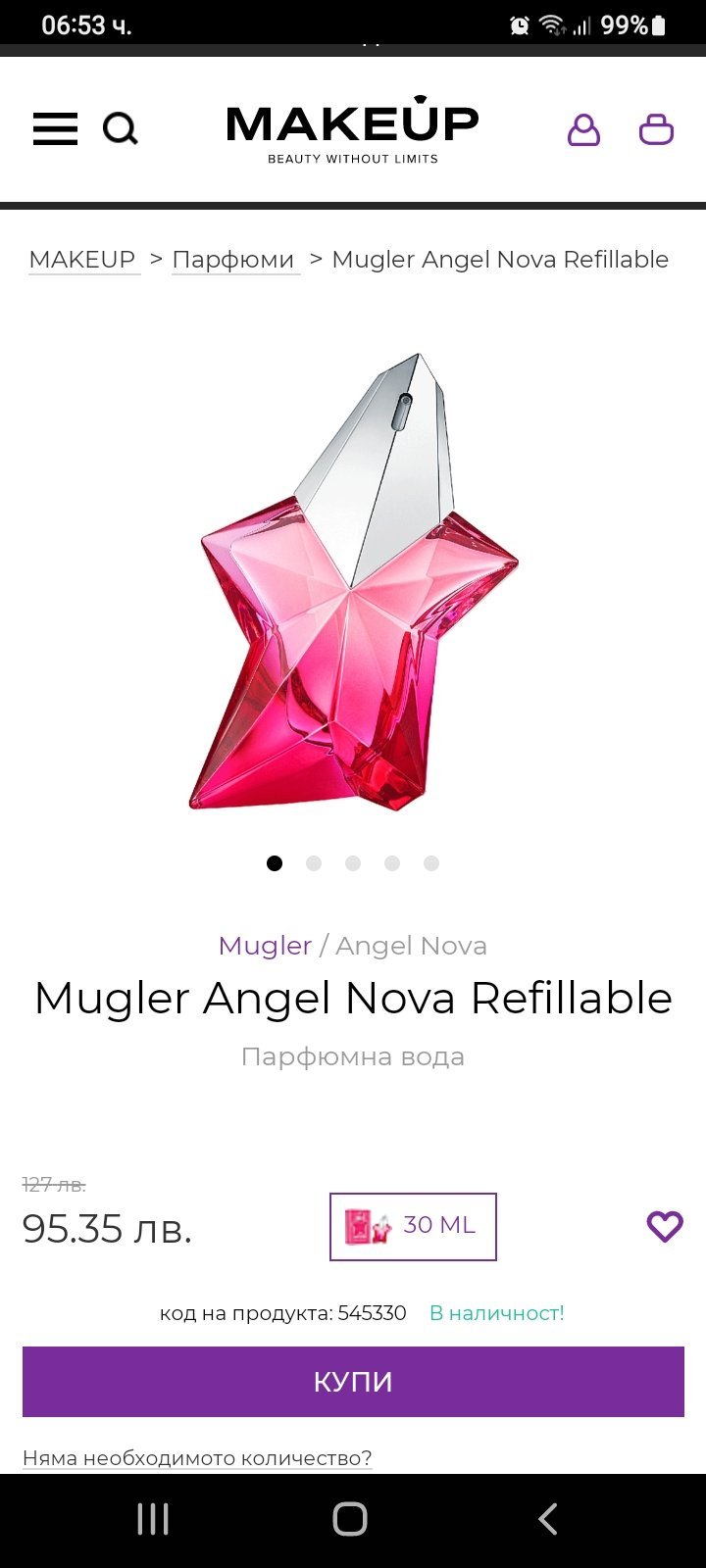Jump to the third product image dot
Viewport: 706px width, 1568px height.
click(x=353, y=863)
